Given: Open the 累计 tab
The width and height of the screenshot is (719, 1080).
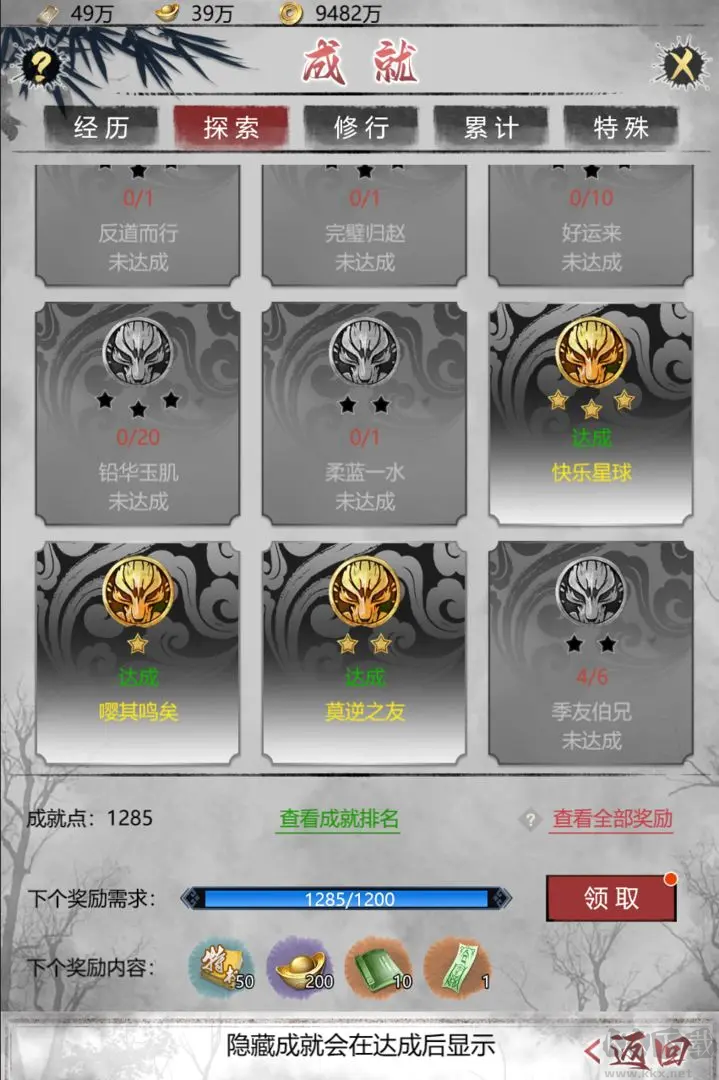Looking at the screenshot, I should [491, 128].
